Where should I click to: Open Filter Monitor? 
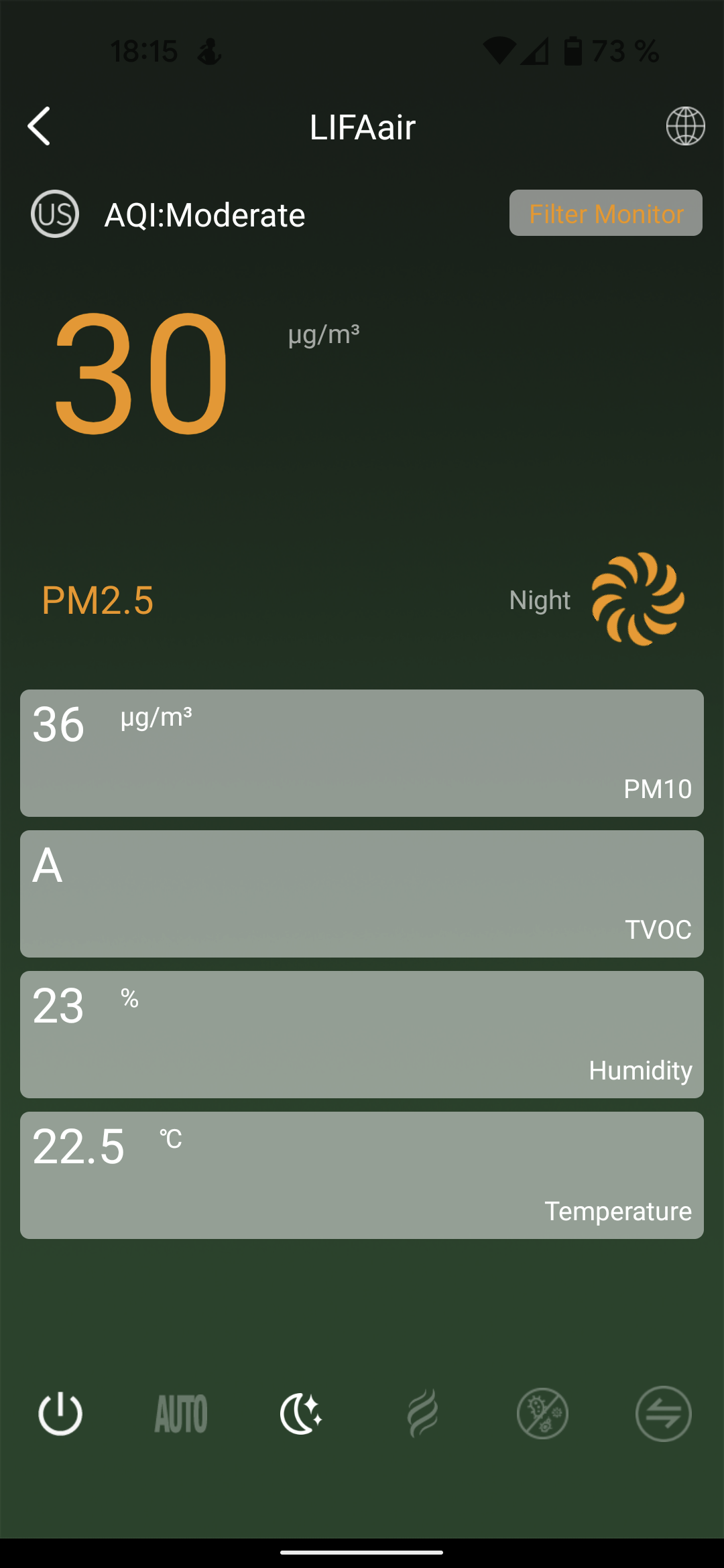click(605, 213)
